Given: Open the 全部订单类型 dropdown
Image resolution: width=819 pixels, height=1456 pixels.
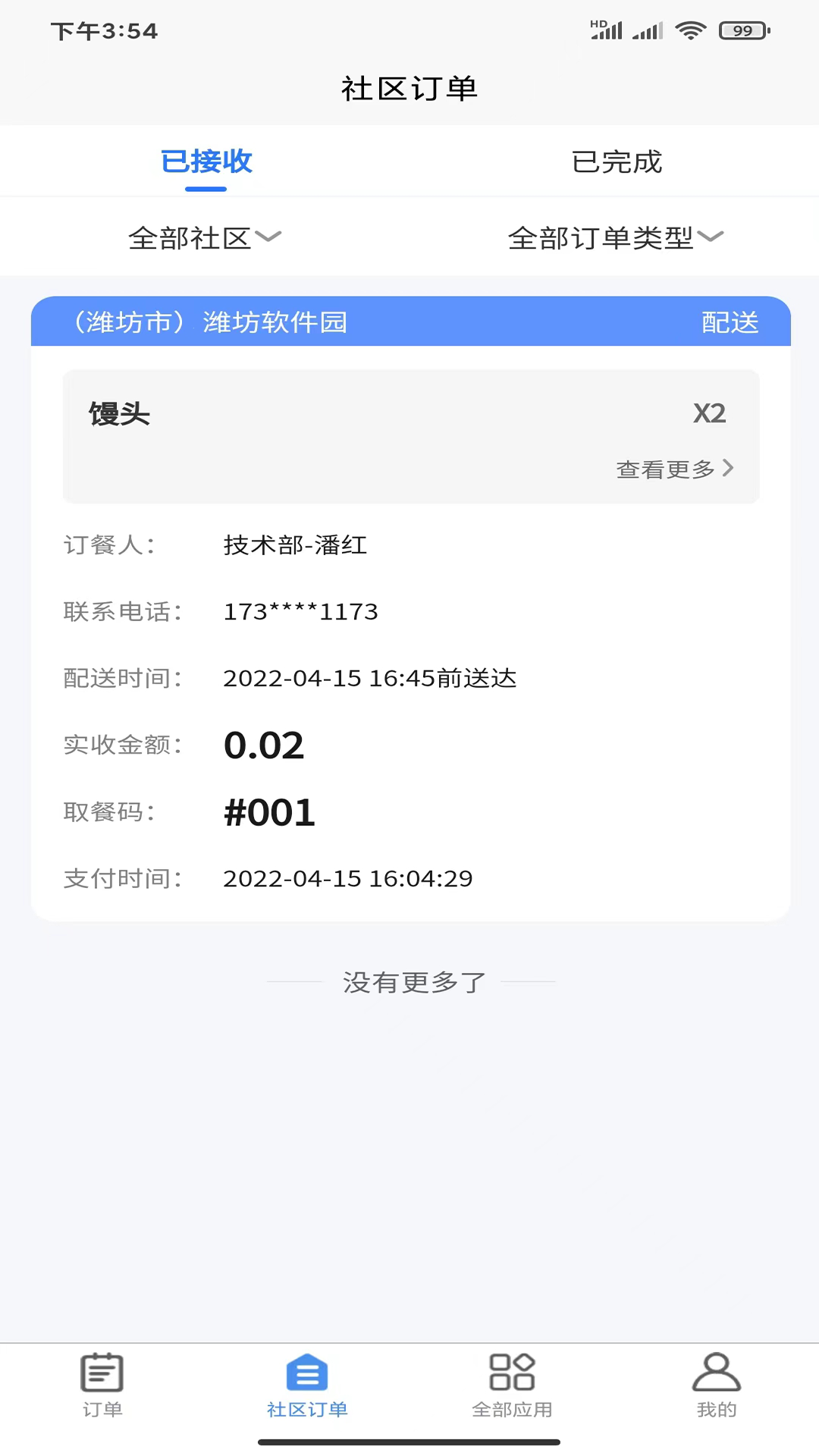Looking at the screenshot, I should [615, 238].
